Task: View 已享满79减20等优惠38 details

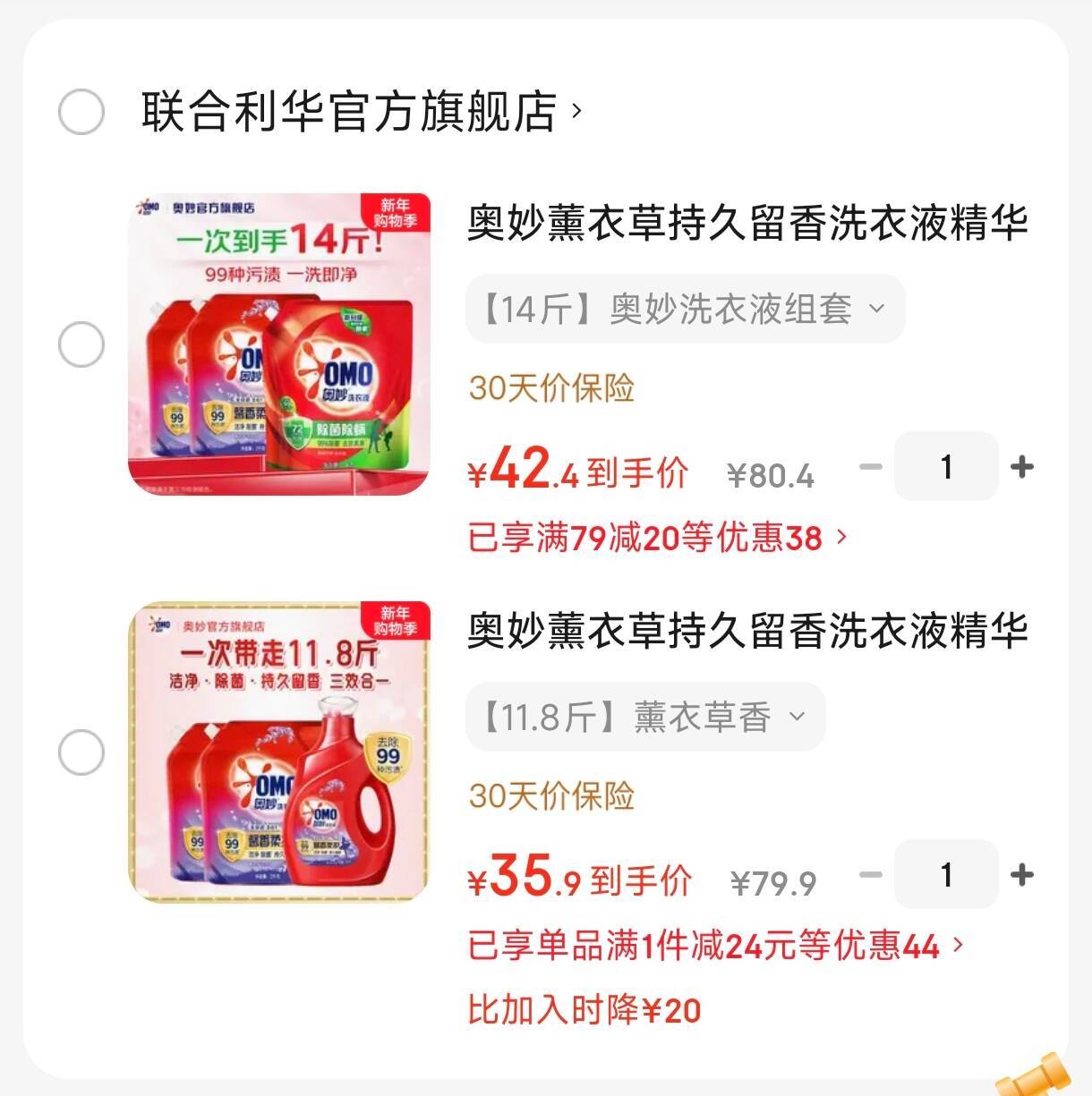Action: pyautogui.click(x=658, y=537)
